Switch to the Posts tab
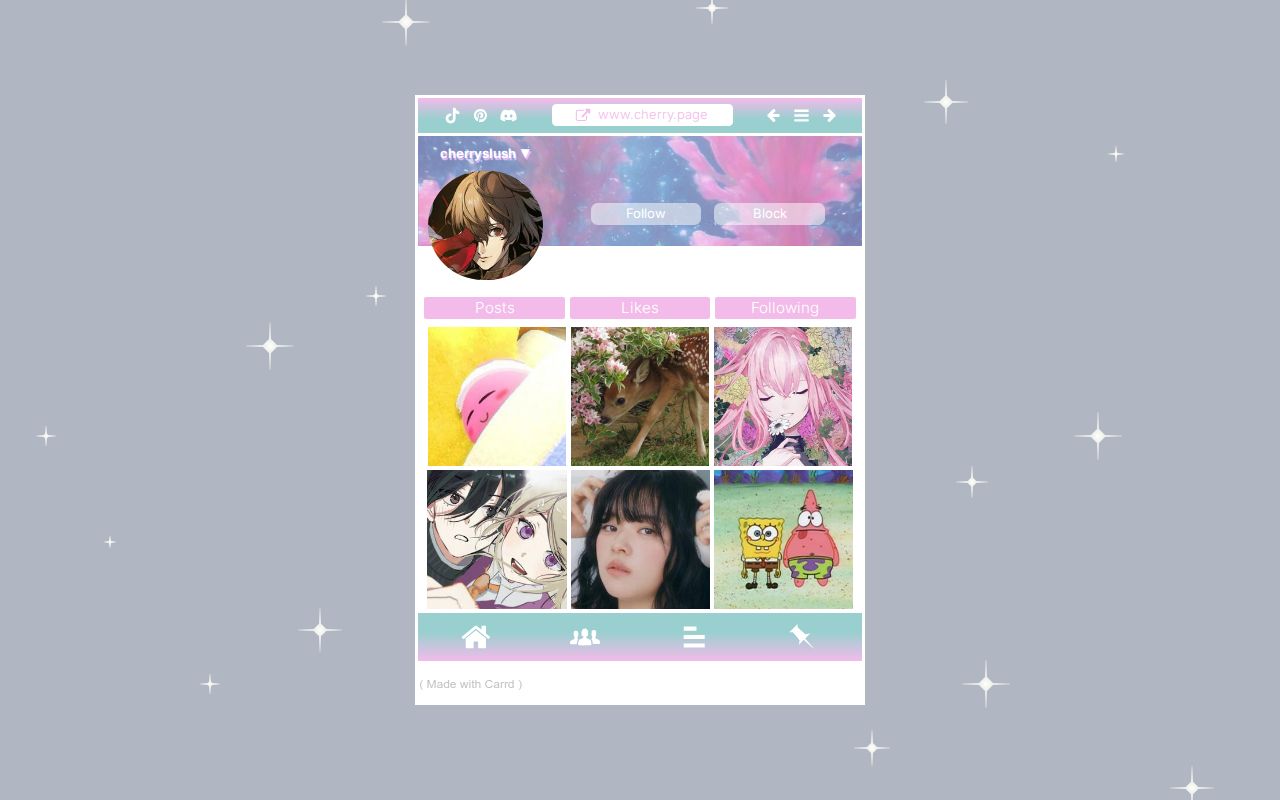Image resolution: width=1280 pixels, height=800 pixels. click(494, 308)
